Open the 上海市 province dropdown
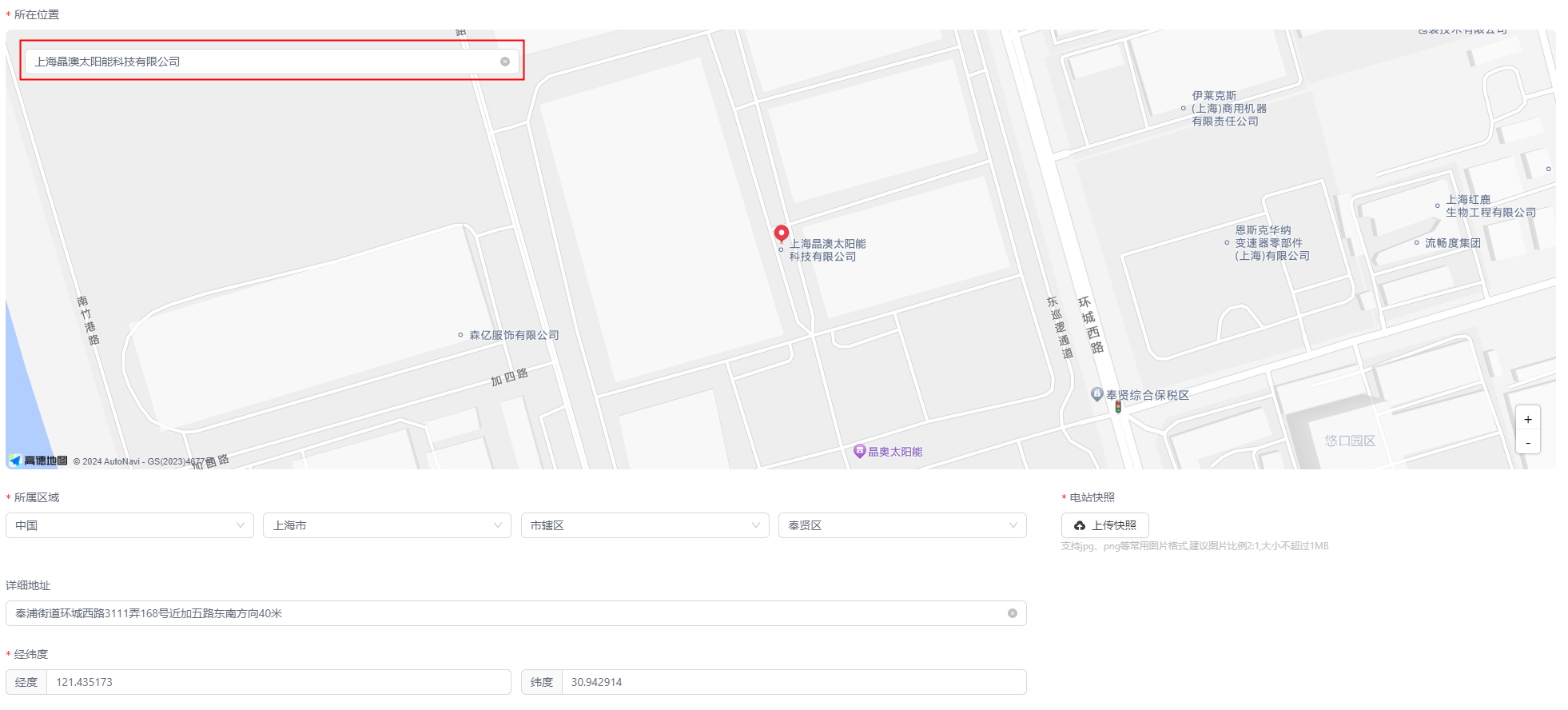 387,525
